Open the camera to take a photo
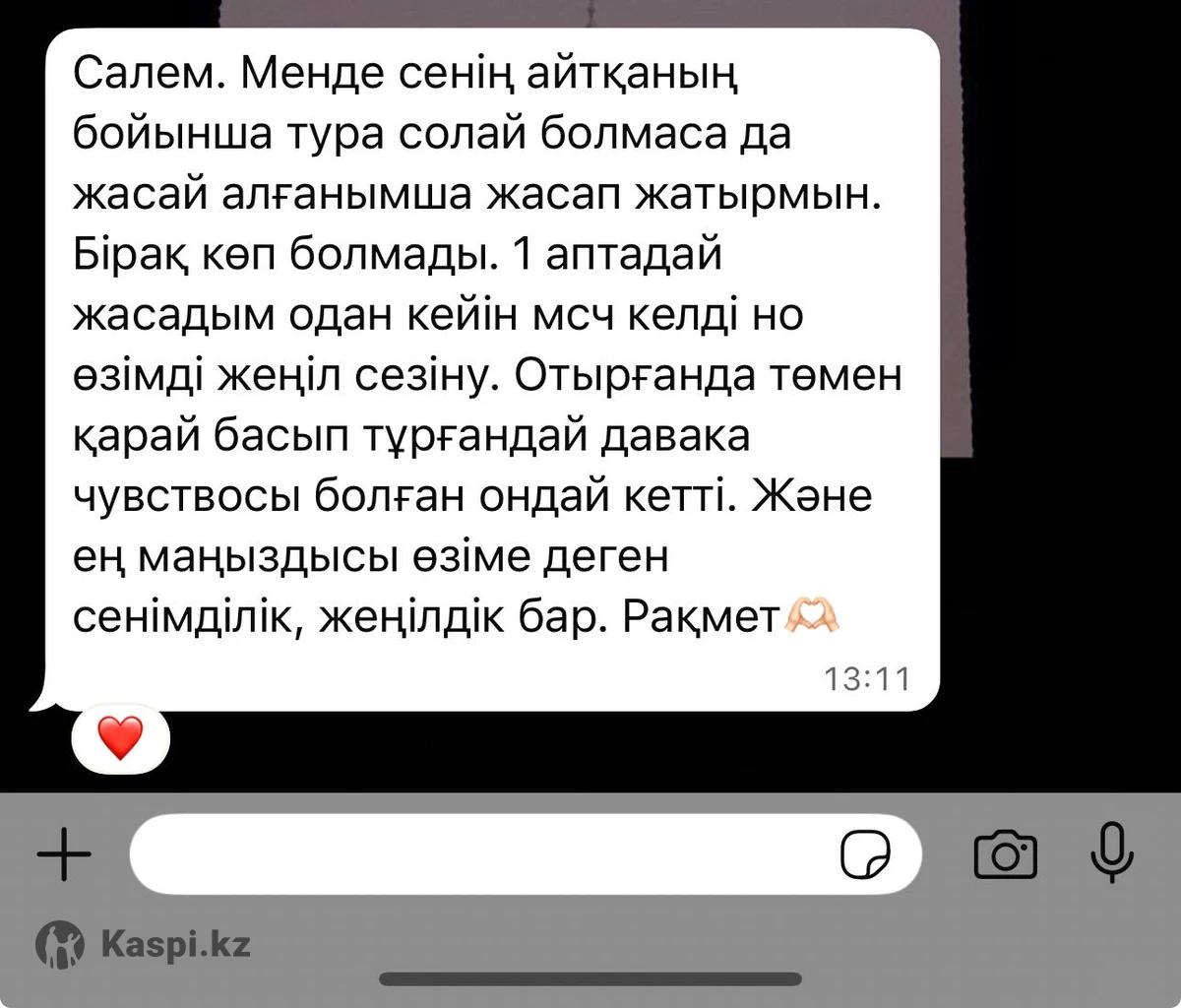This screenshot has width=1181, height=1008. point(1005,853)
